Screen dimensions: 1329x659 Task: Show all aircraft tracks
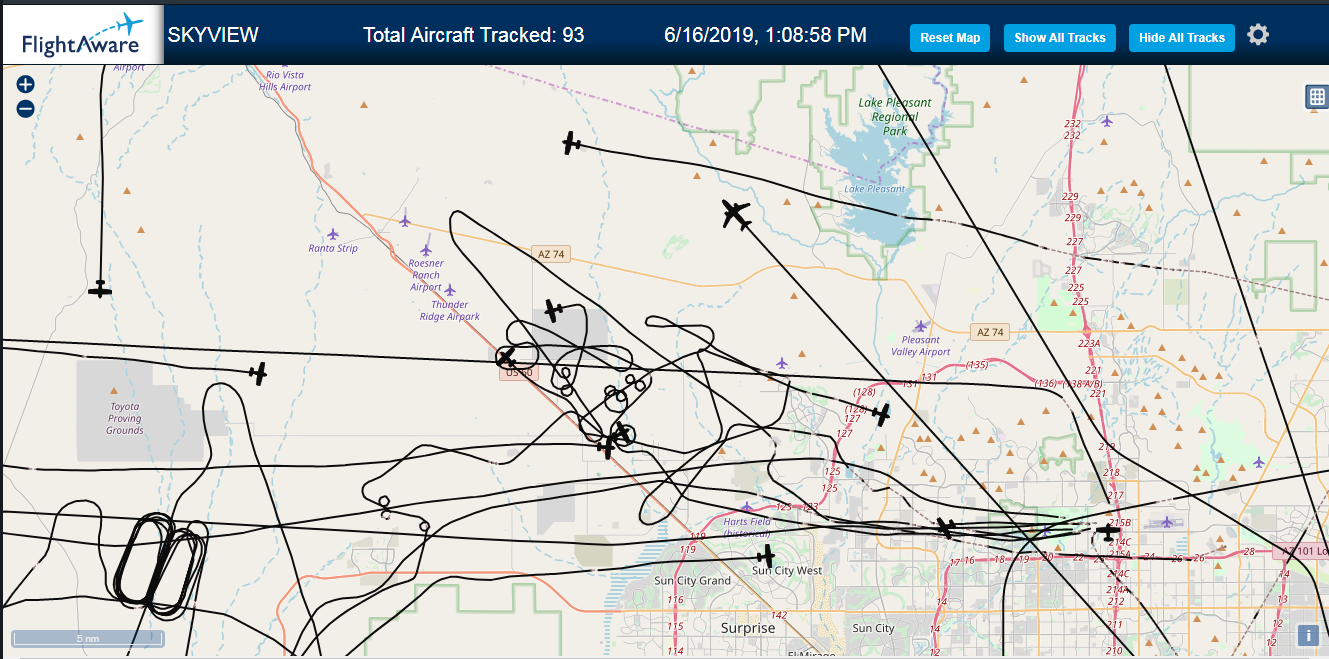click(1059, 38)
